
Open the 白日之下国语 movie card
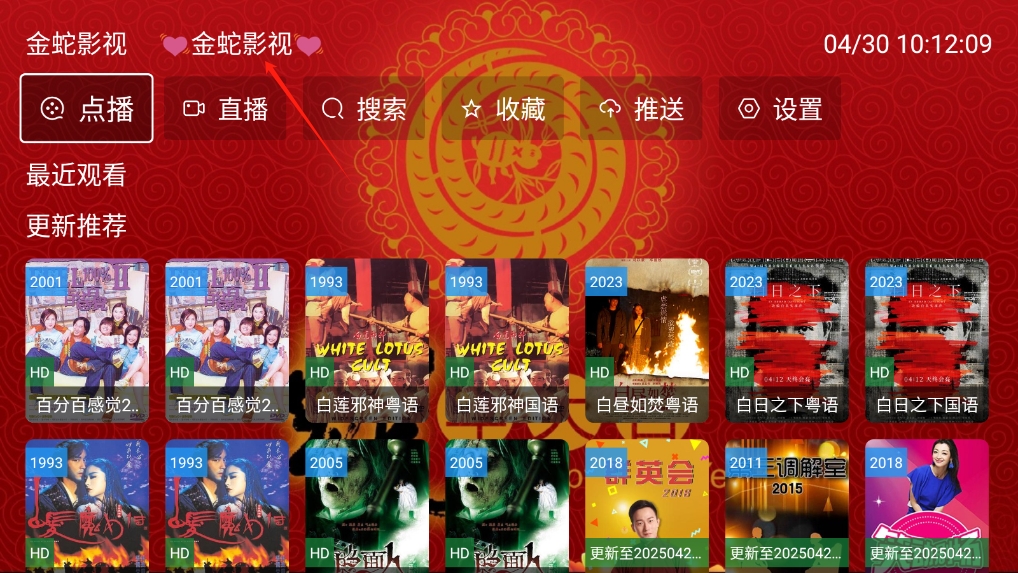click(x=927, y=340)
